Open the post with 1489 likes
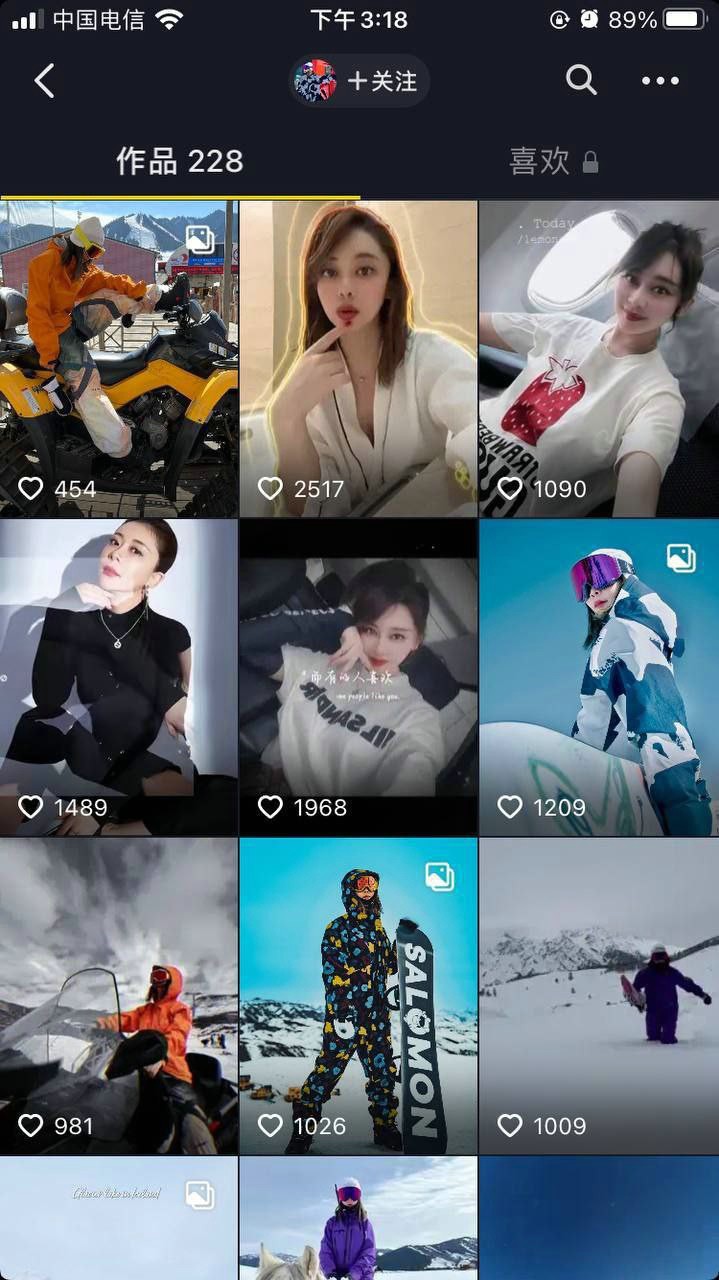719x1280 pixels. tap(119, 677)
